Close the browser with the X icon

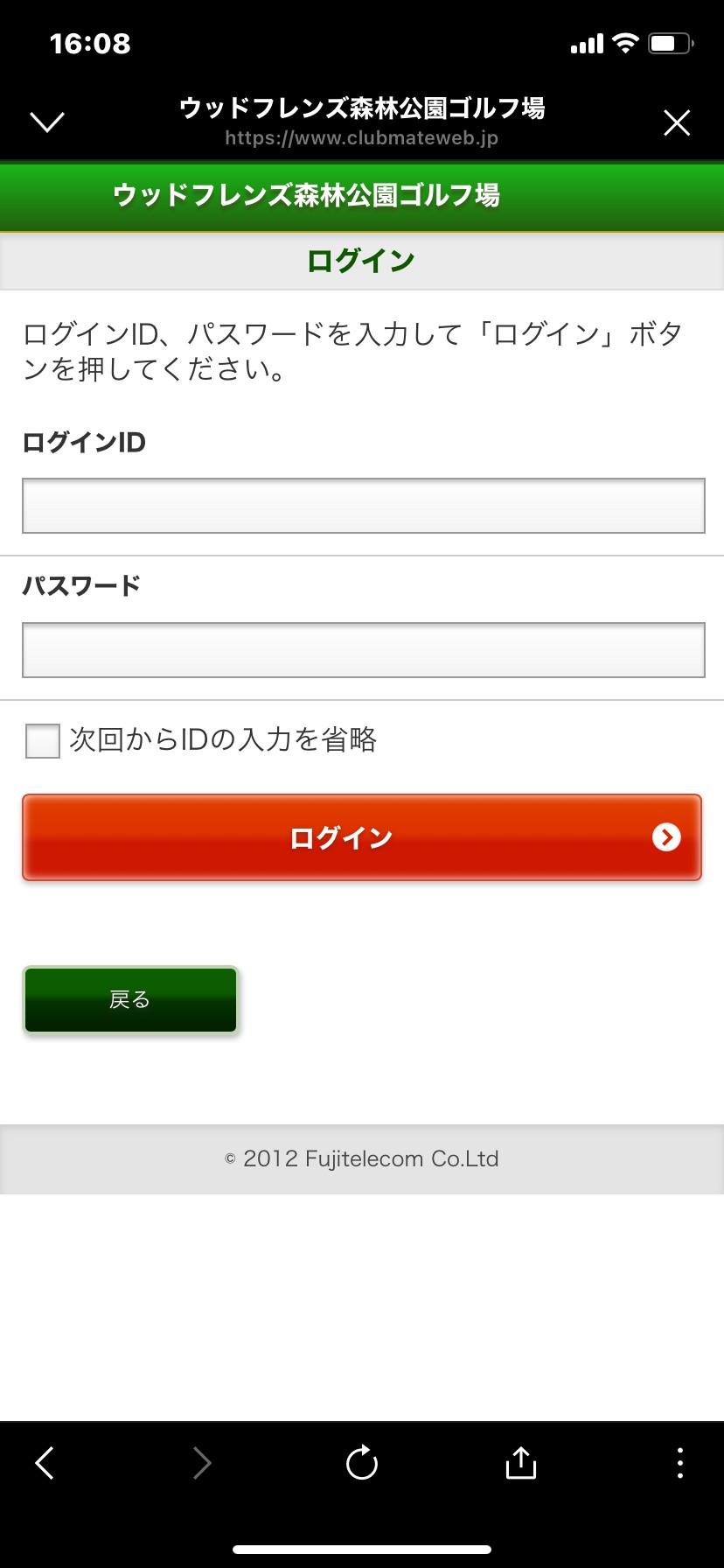tap(677, 122)
